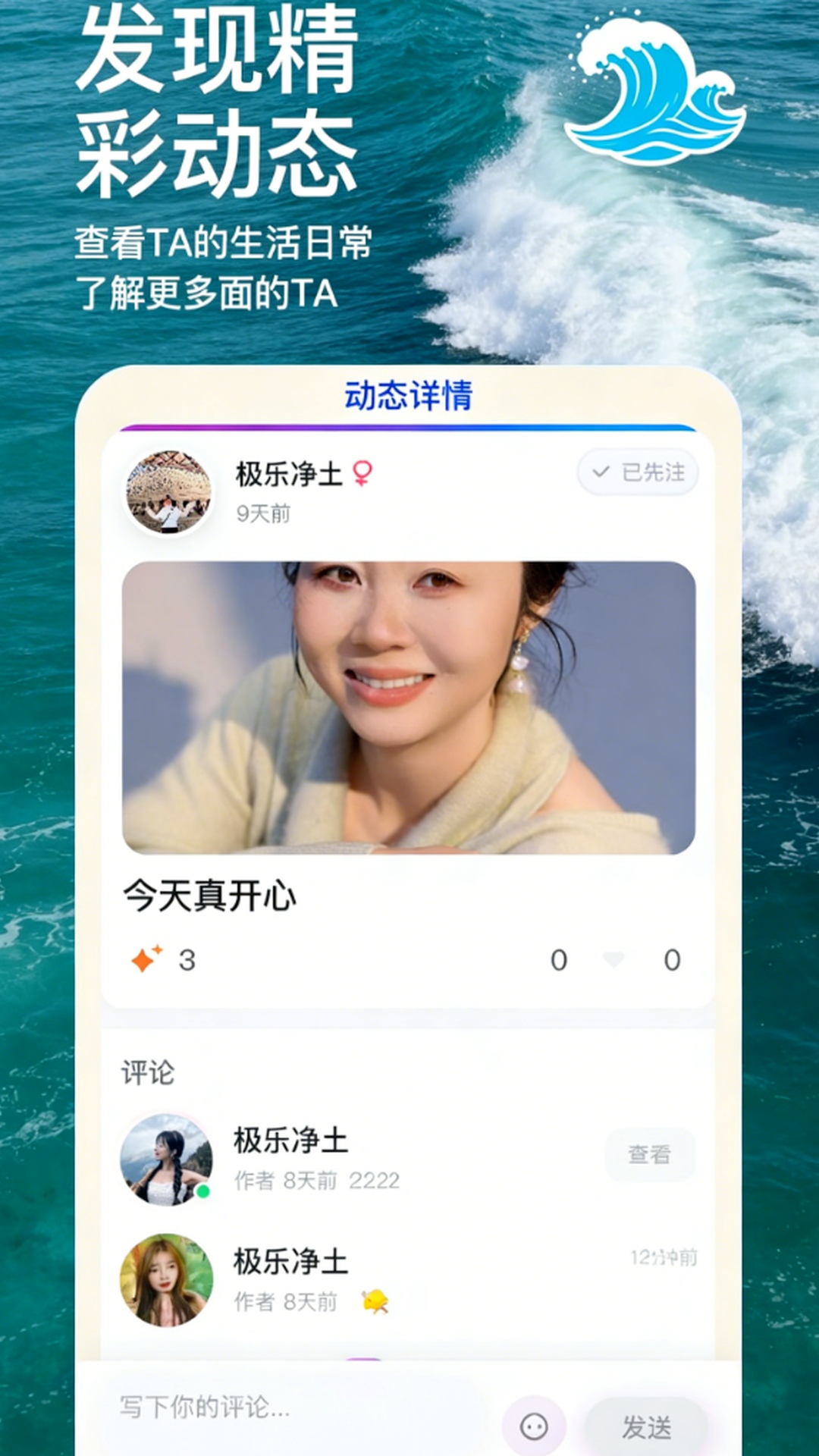Tap the 9天前 timestamp under 极乐净土

coord(261,512)
